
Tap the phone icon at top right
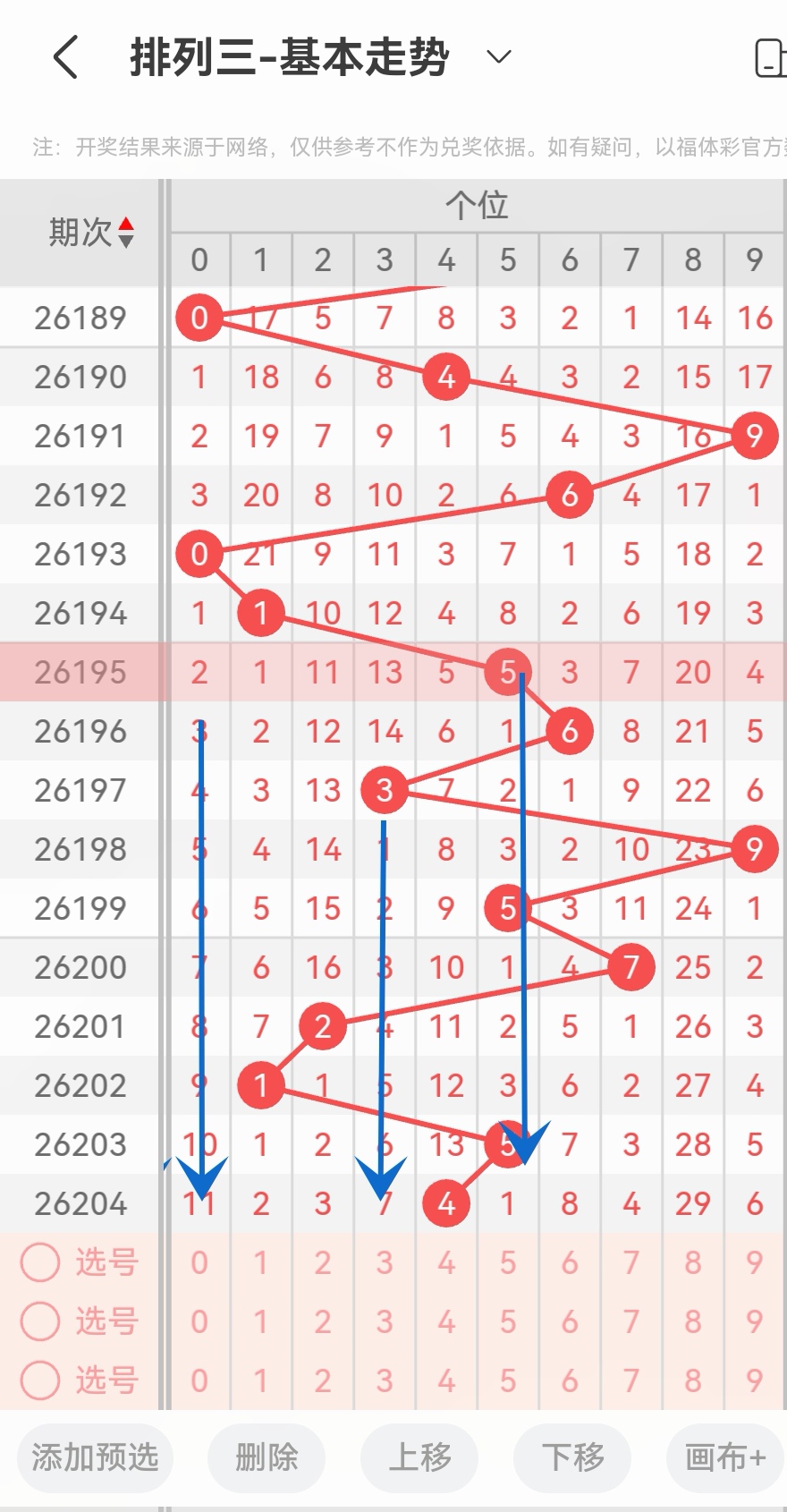pyautogui.click(x=771, y=58)
